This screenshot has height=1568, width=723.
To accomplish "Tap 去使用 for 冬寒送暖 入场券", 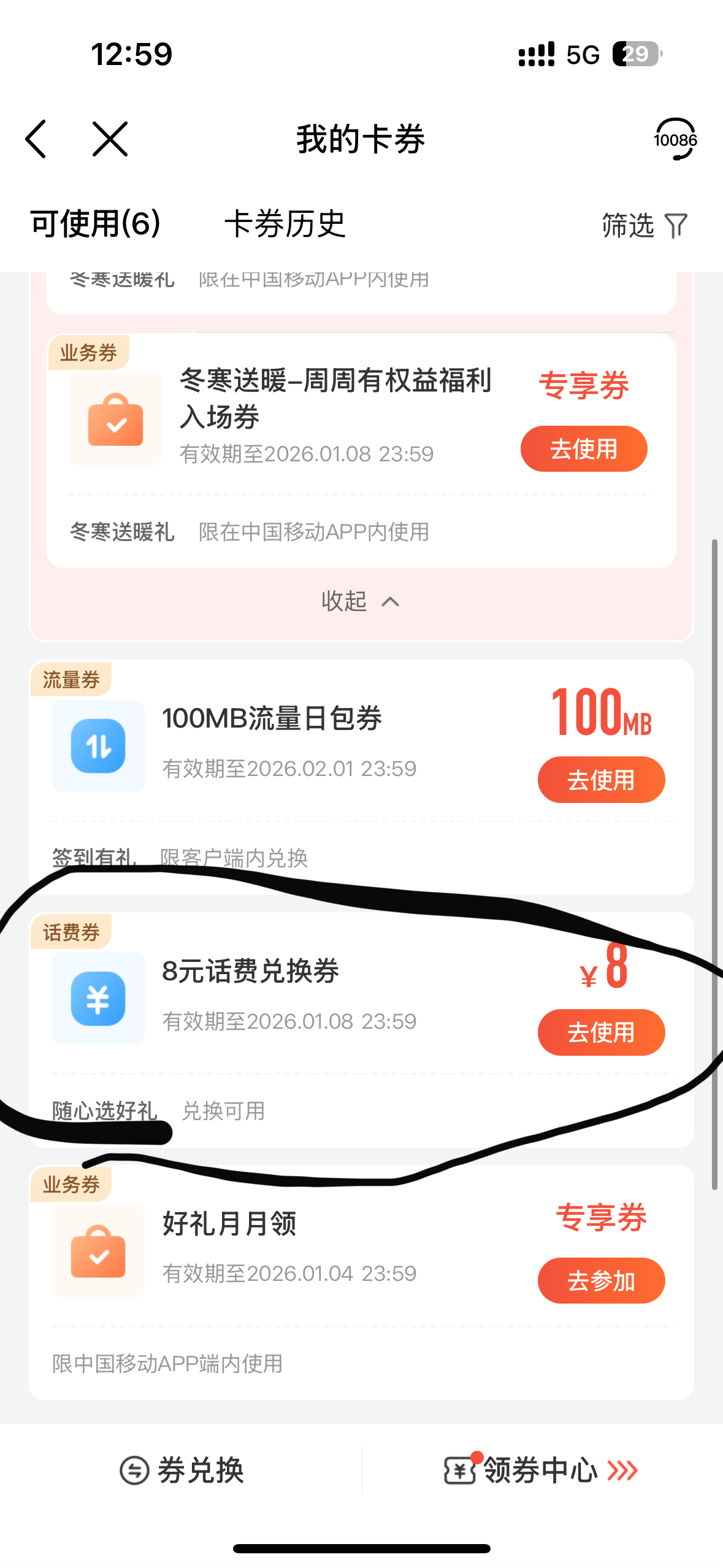I will (583, 449).
